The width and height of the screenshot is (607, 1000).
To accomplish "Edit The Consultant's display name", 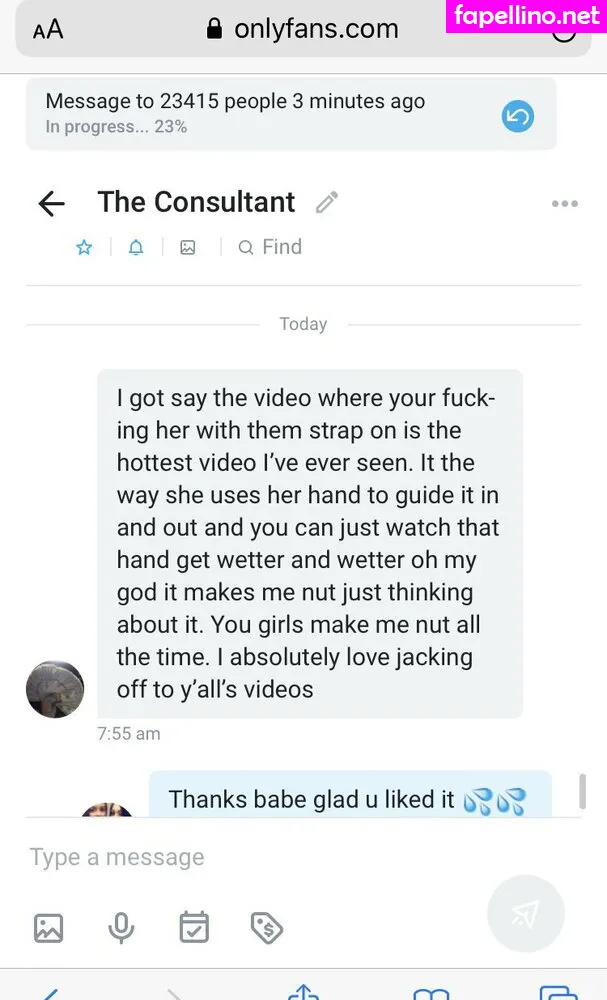I will coord(326,203).
